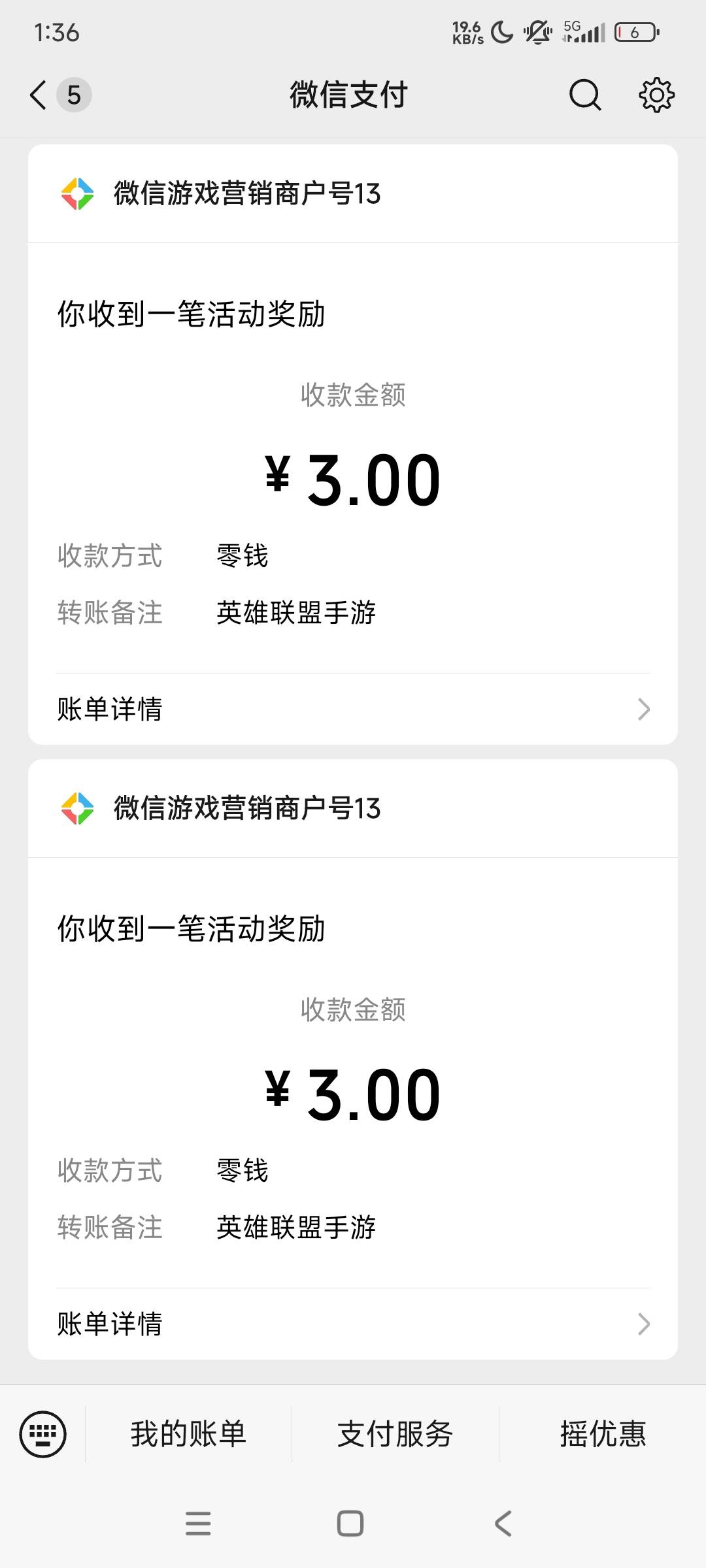Open the settings gear
The width and height of the screenshot is (706, 1568).
click(x=656, y=95)
